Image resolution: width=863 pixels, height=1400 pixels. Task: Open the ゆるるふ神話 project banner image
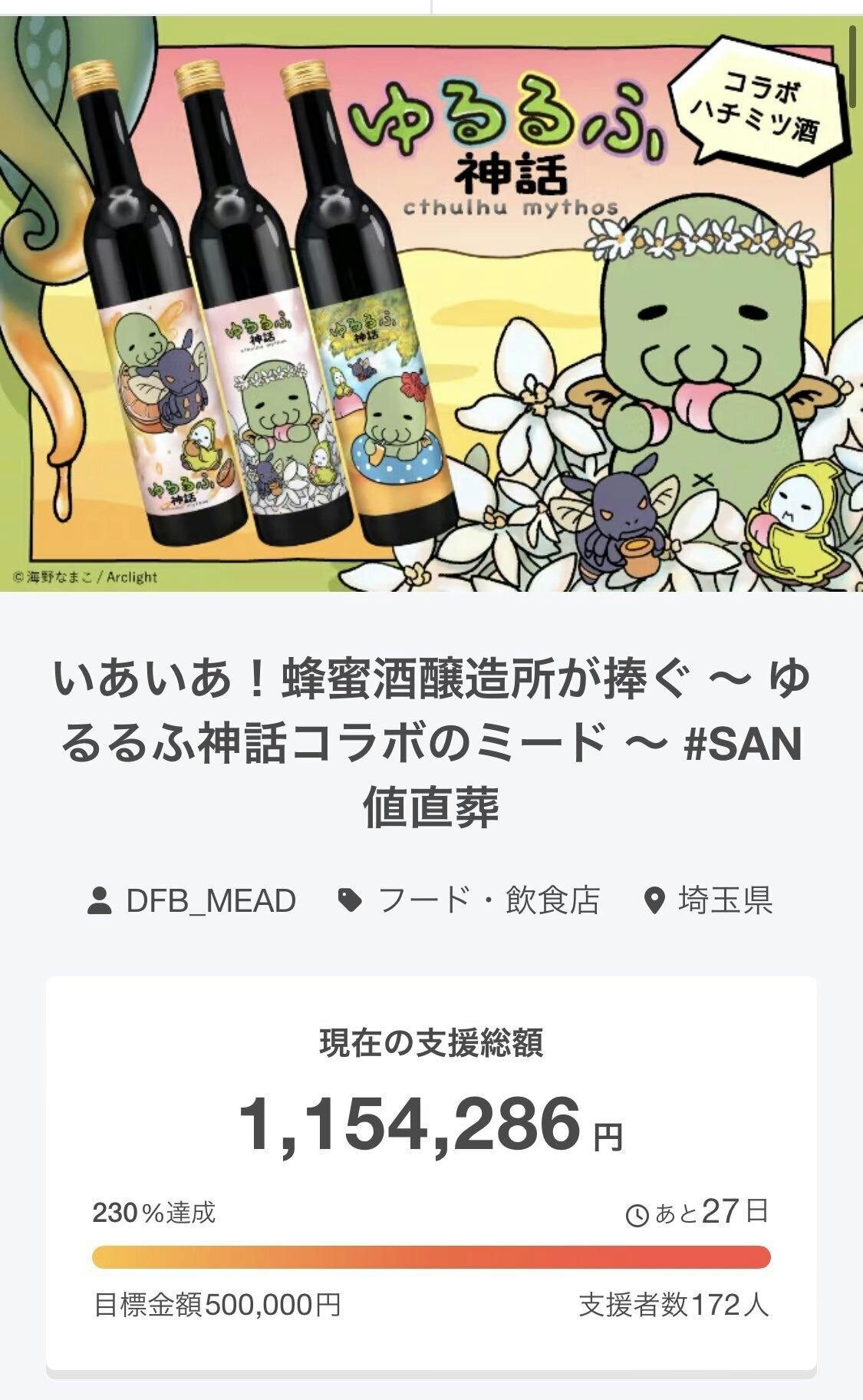click(430, 304)
